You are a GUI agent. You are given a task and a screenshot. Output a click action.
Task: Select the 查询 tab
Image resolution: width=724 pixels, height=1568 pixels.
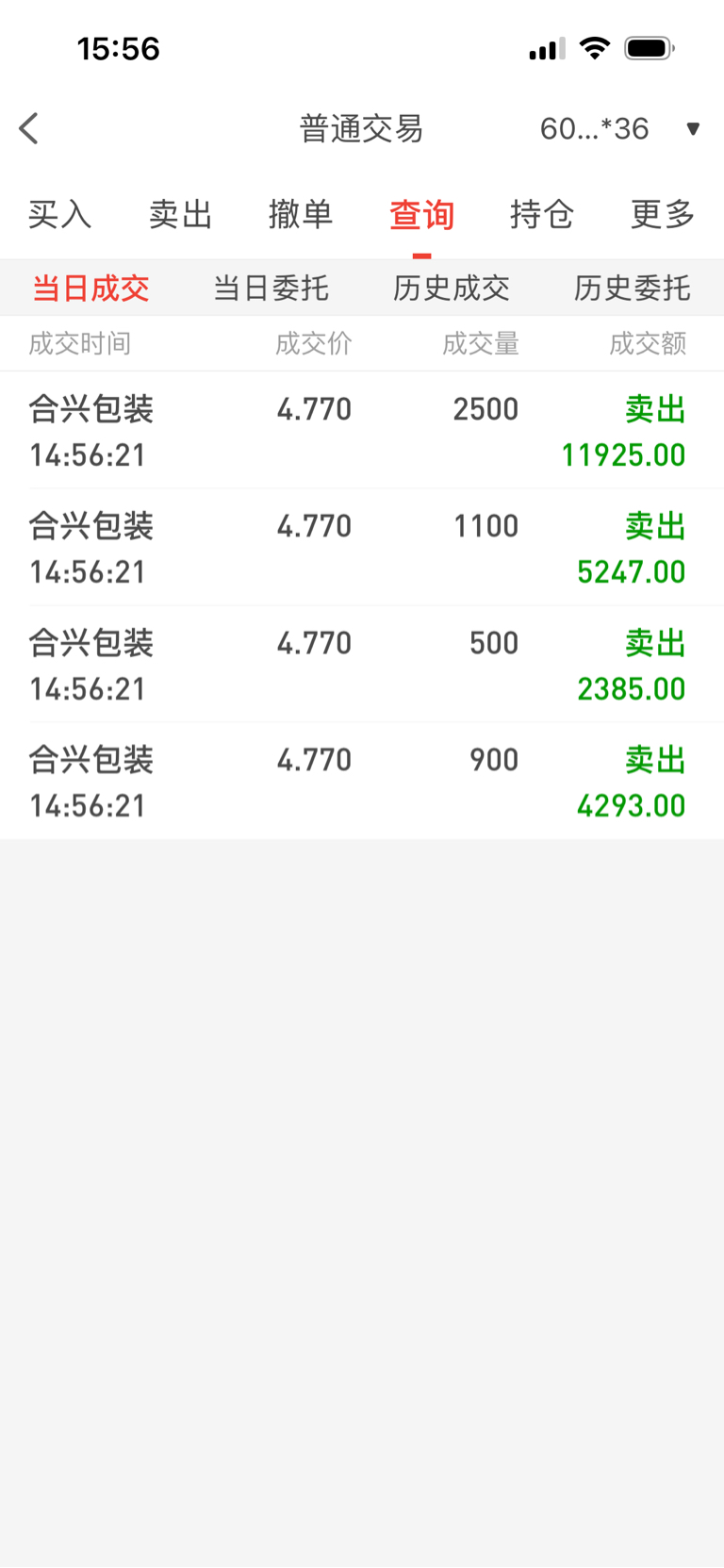click(x=421, y=215)
